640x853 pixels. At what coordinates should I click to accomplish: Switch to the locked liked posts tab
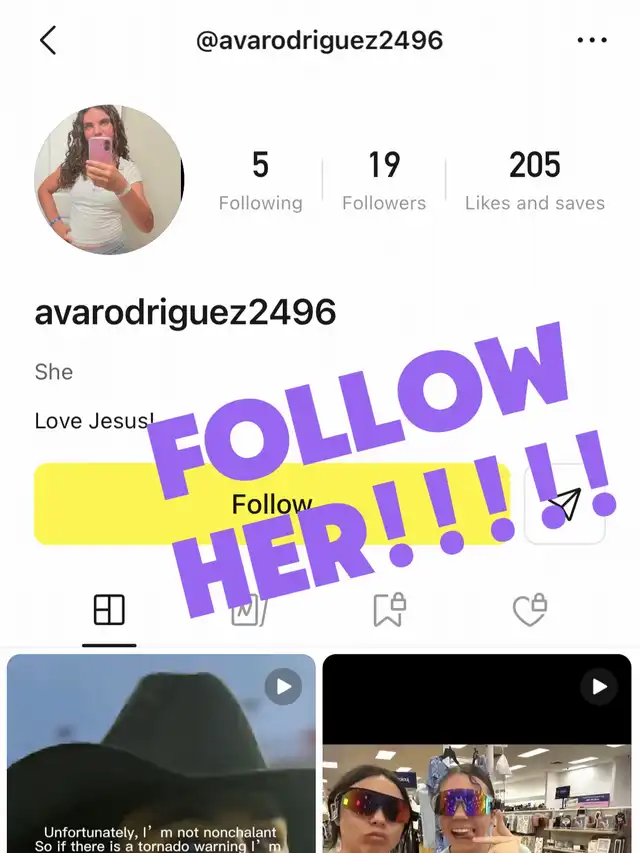[x=529, y=610]
